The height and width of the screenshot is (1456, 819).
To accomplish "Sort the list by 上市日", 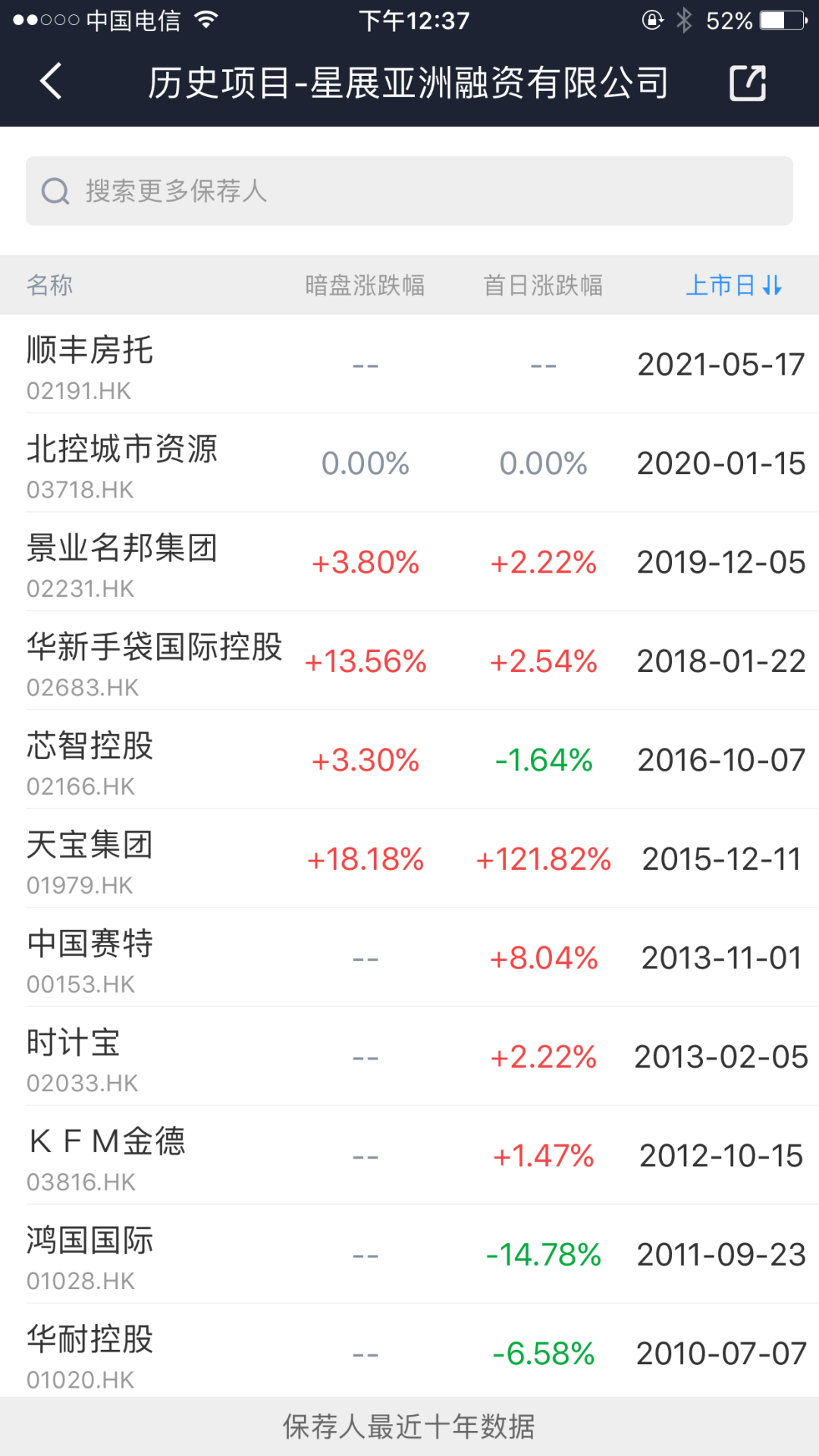I will pyautogui.click(x=733, y=285).
